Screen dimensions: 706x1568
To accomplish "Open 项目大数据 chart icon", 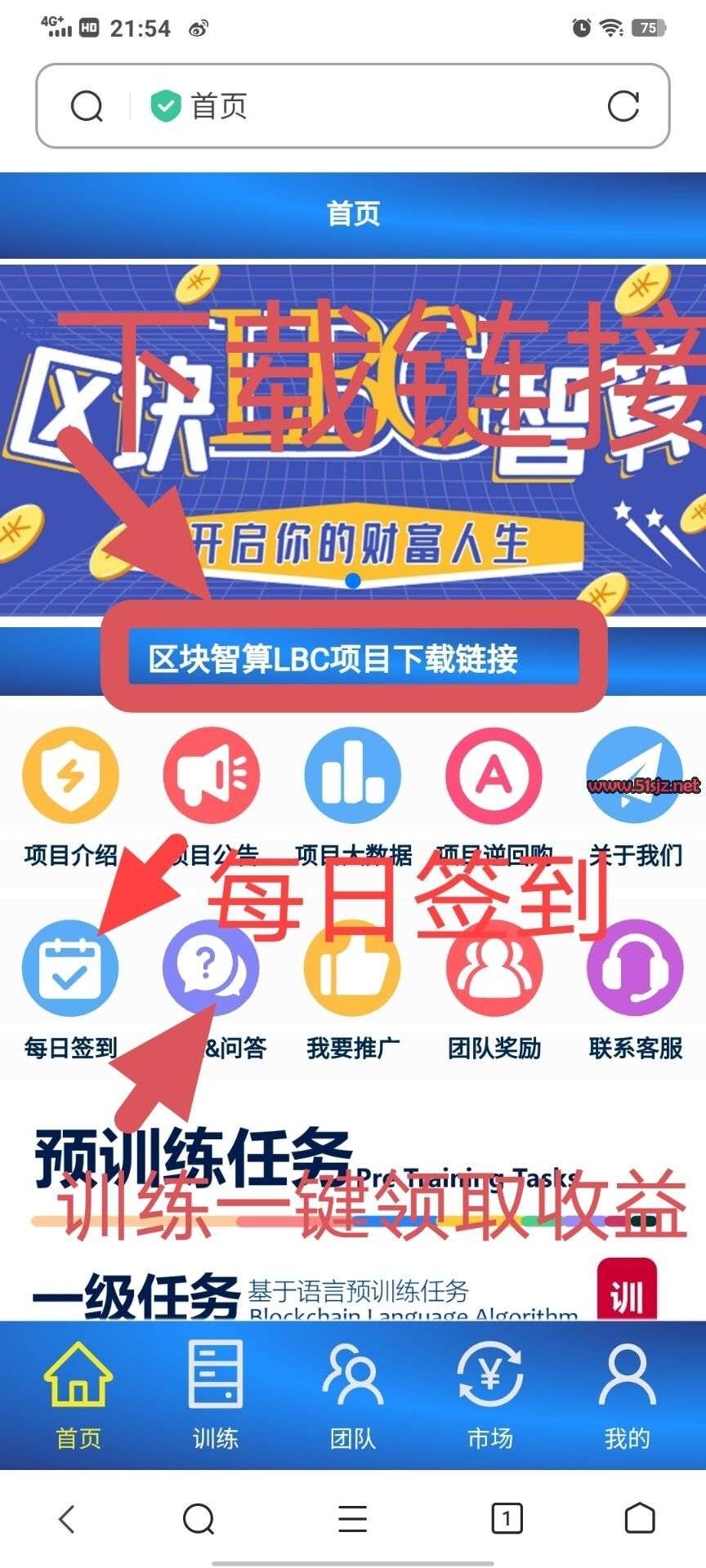I will [353, 775].
